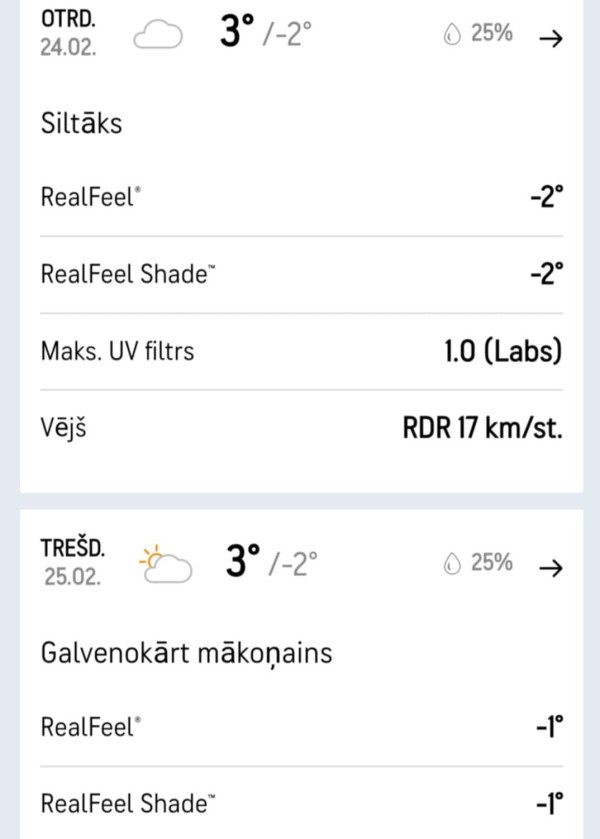Open Wednesday 25.02. forecast details arrow
This screenshot has height=839, width=600.
click(550, 567)
